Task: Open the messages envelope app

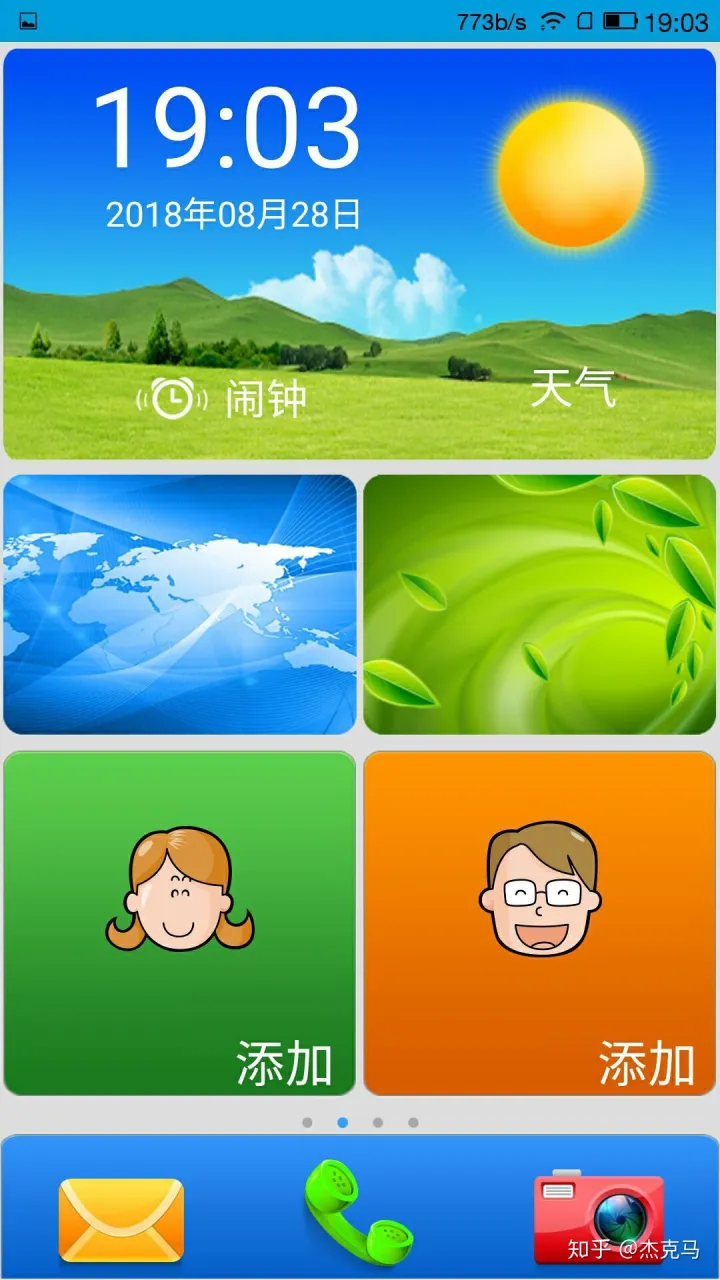Action: [x=121, y=1218]
